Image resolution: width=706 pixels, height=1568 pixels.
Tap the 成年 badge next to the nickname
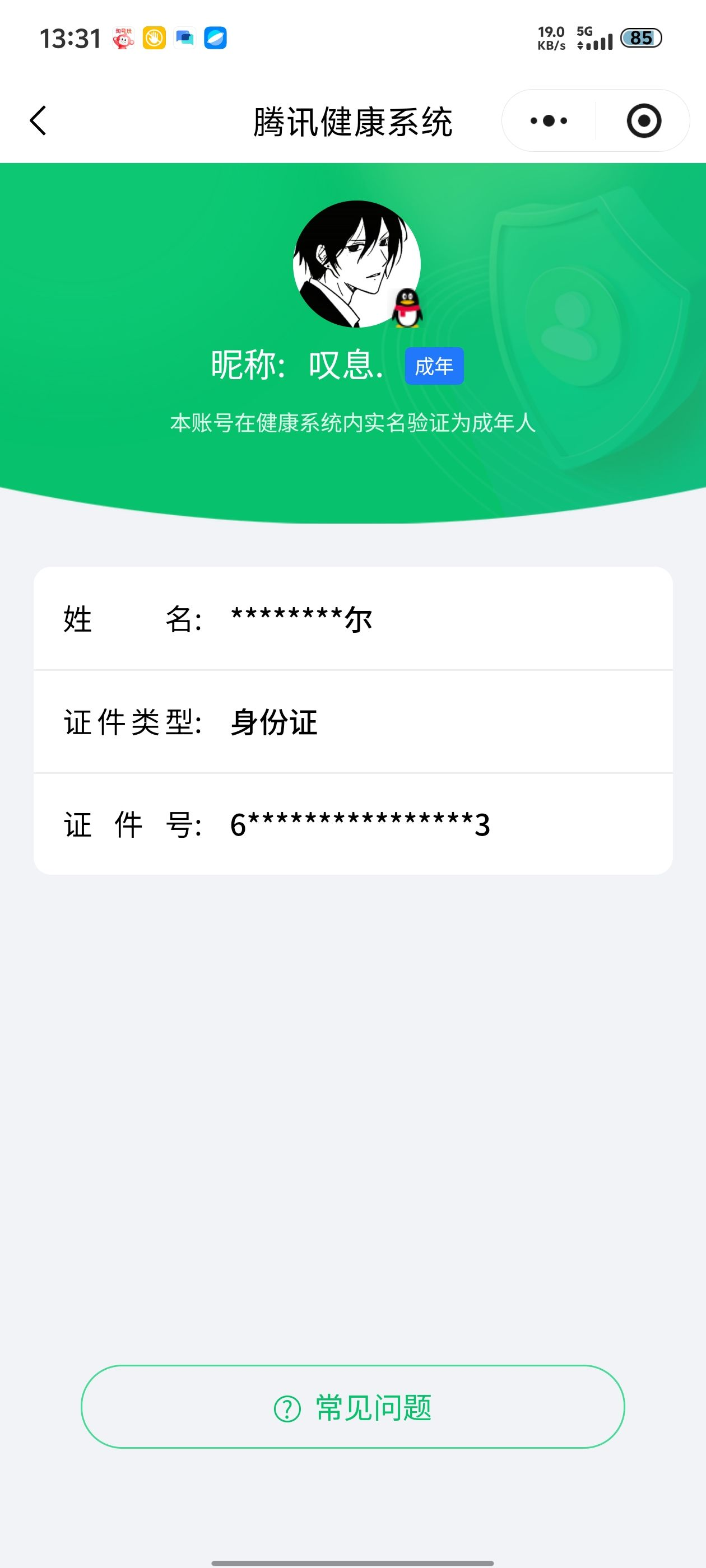click(x=434, y=365)
